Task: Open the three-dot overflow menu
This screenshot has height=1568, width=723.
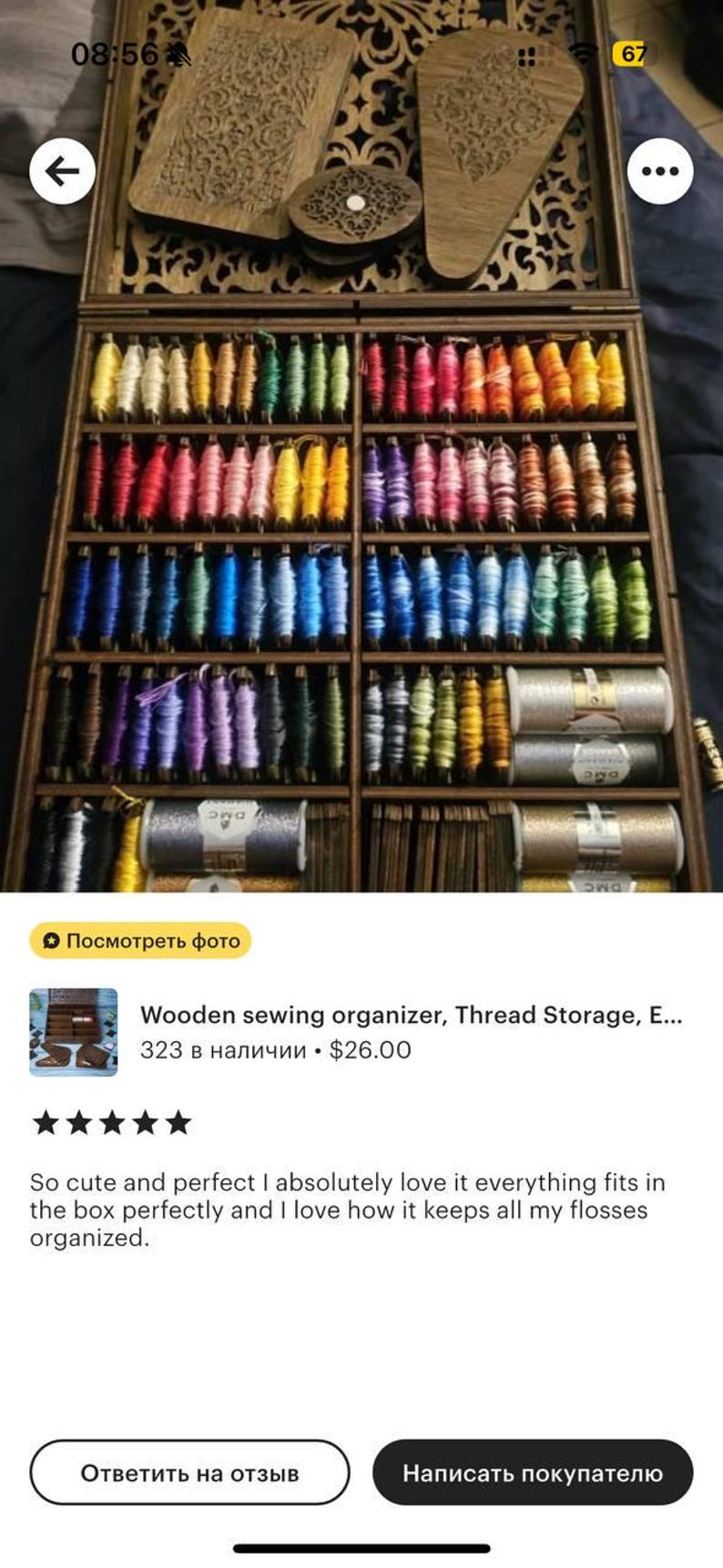Action: tap(660, 171)
